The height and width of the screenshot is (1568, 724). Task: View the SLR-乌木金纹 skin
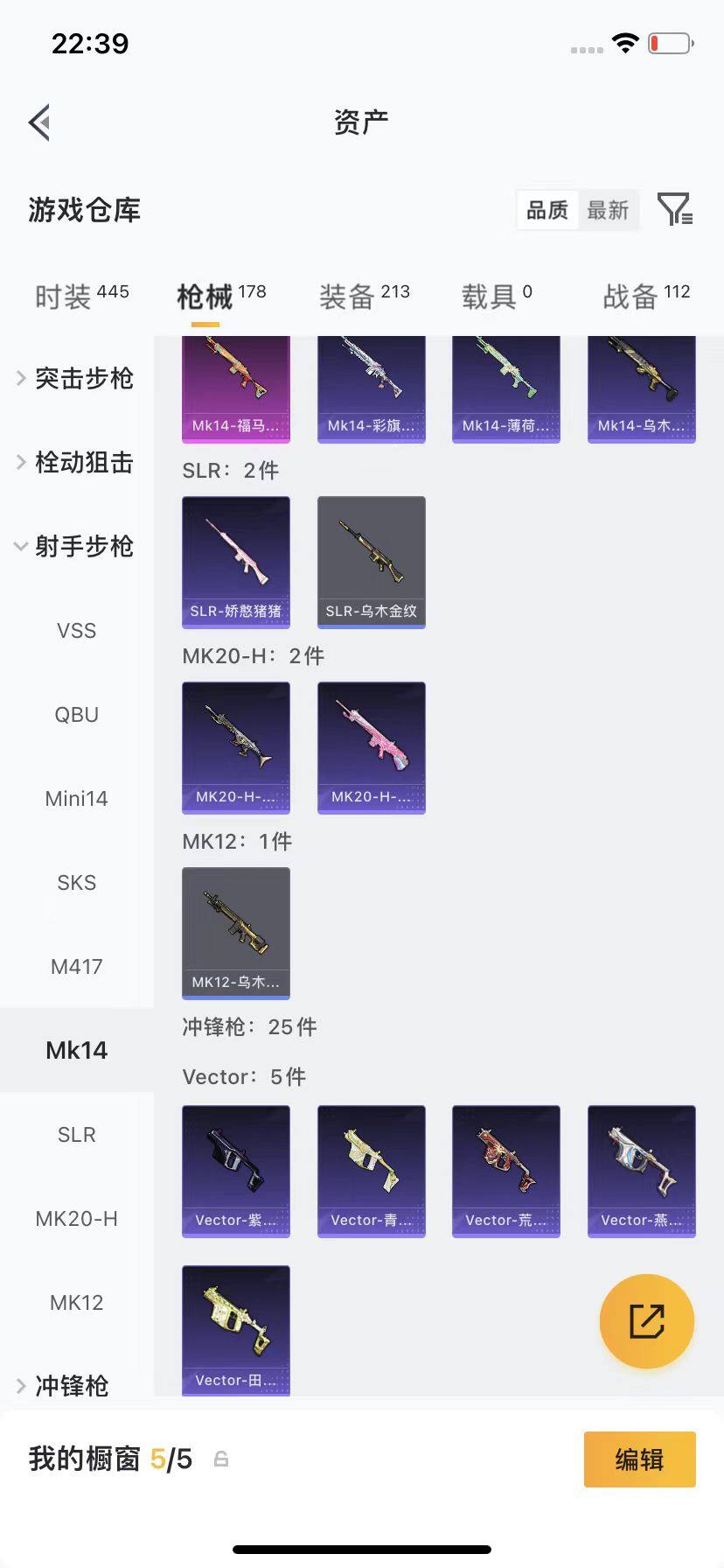[x=372, y=562]
